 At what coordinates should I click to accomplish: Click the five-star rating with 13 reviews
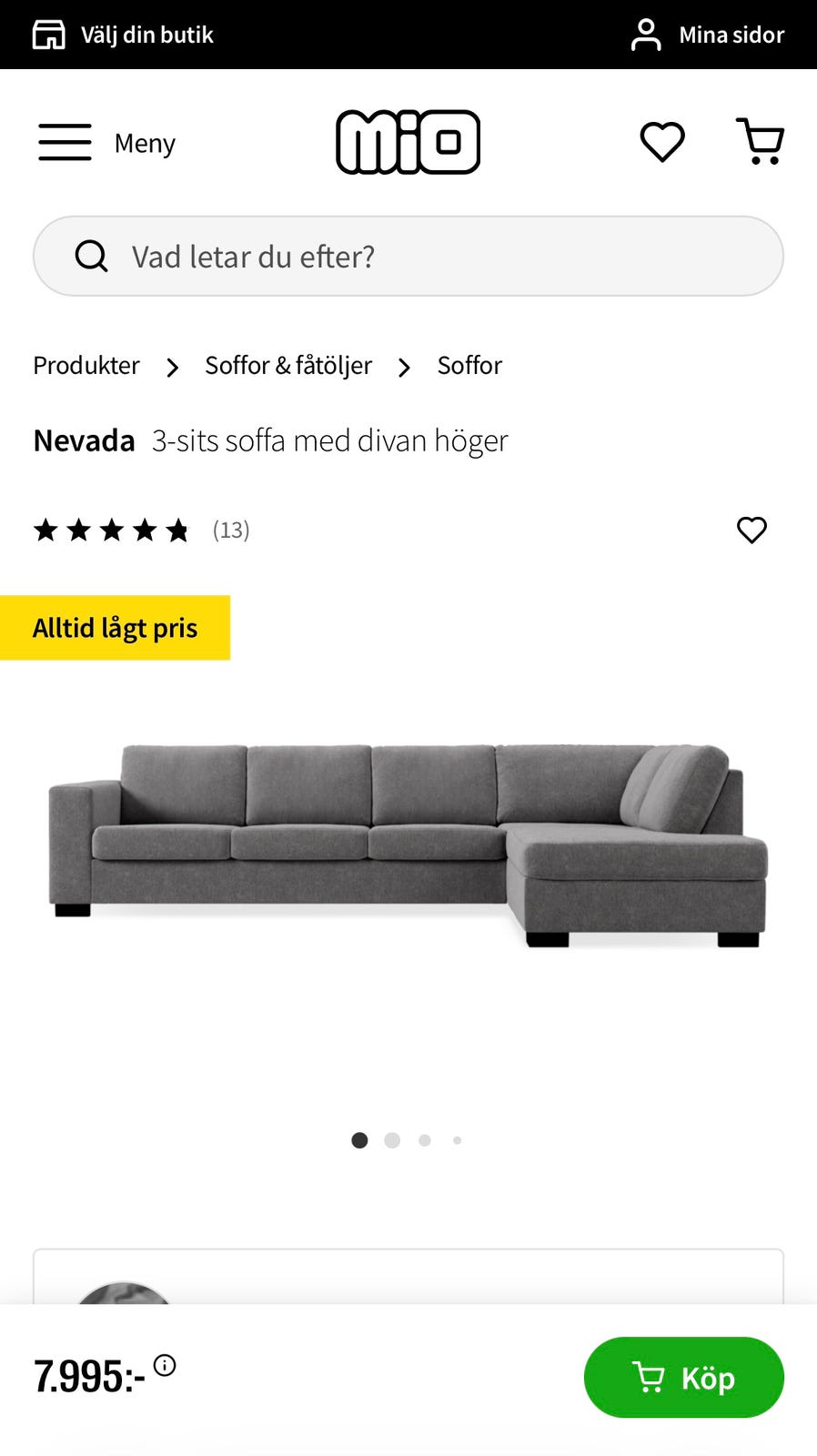point(112,529)
